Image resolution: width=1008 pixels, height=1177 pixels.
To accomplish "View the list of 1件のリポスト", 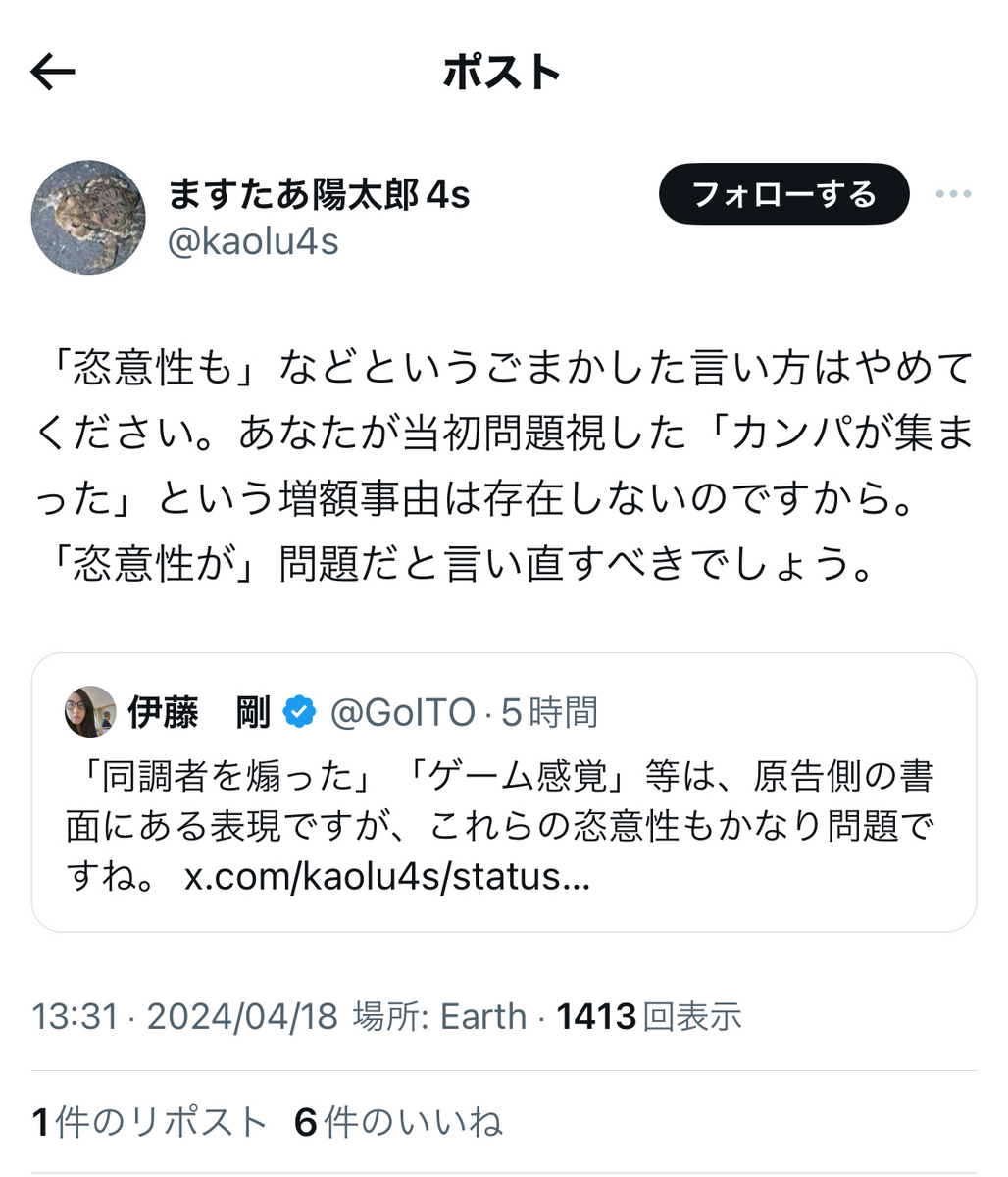I will tap(149, 1122).
